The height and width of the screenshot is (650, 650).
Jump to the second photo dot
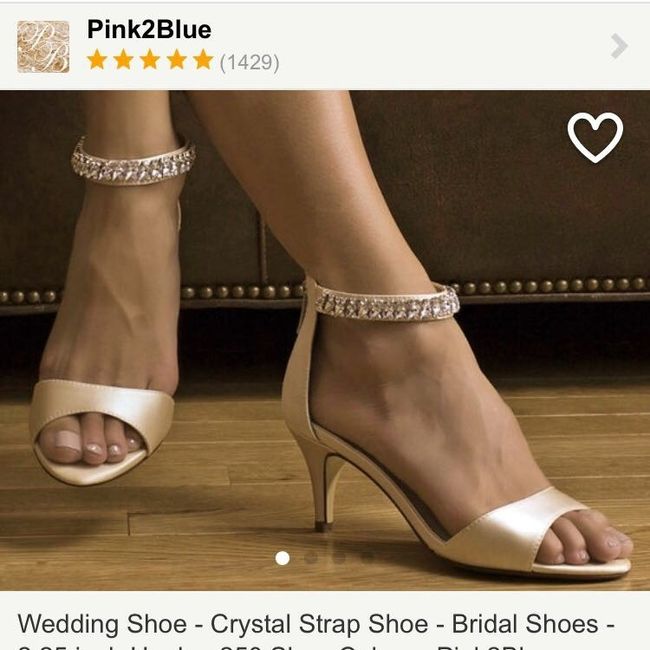click(311, 558)
